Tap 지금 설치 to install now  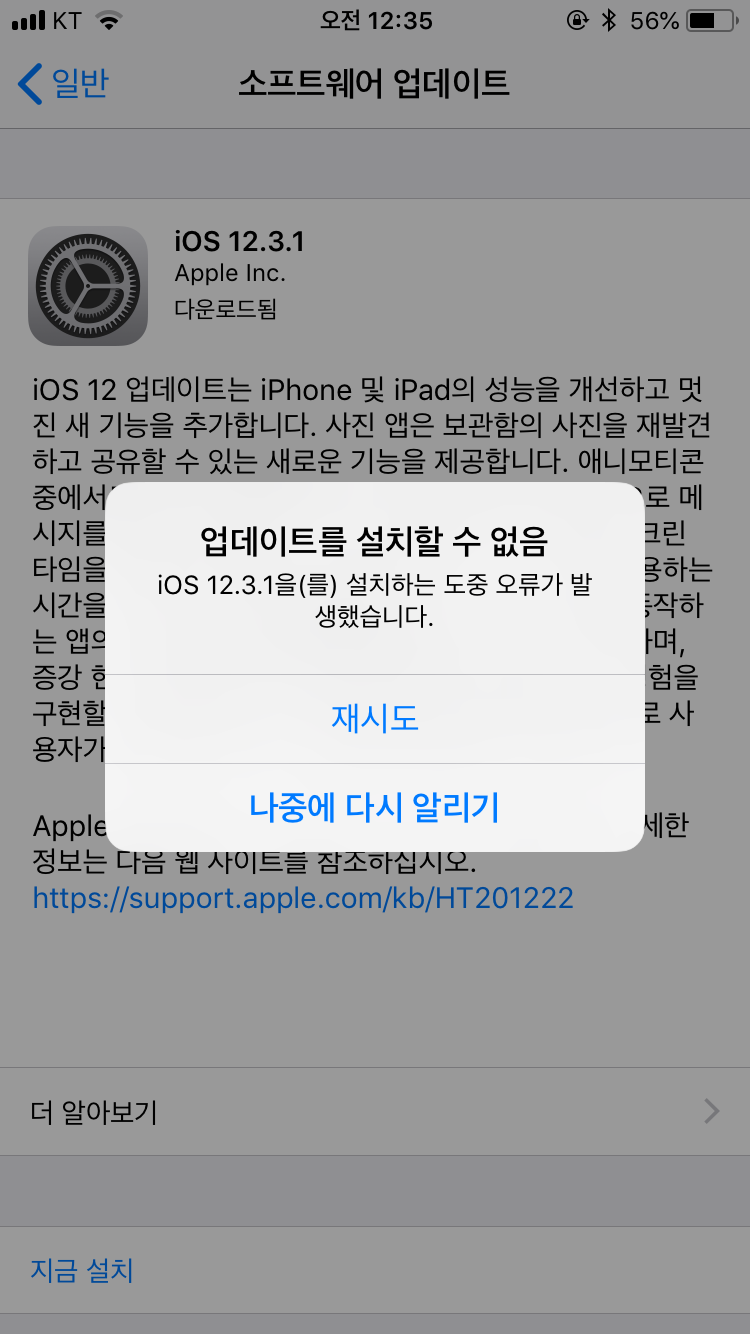82,1271
